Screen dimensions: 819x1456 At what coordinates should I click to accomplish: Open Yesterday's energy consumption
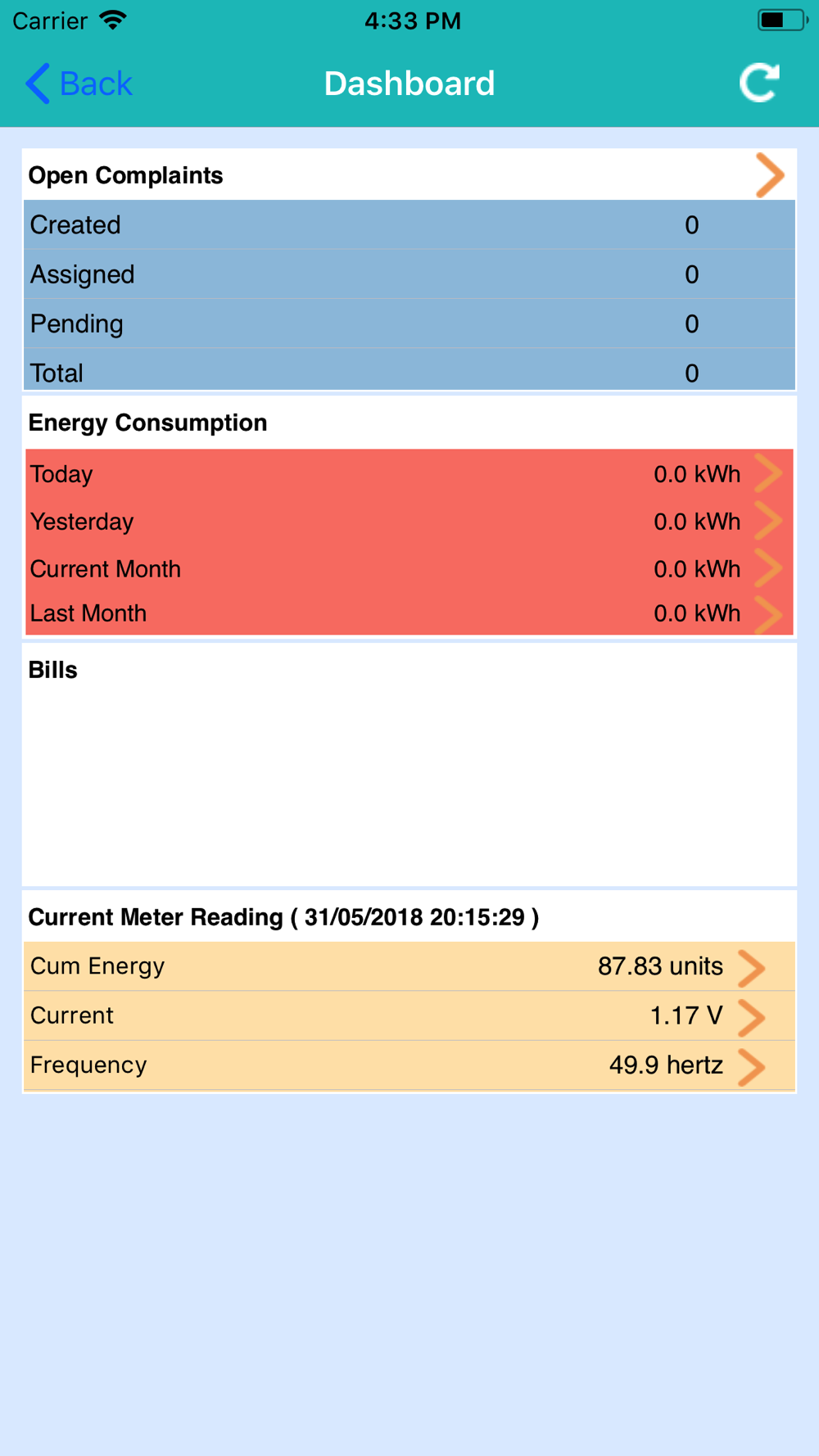[409, 521]
